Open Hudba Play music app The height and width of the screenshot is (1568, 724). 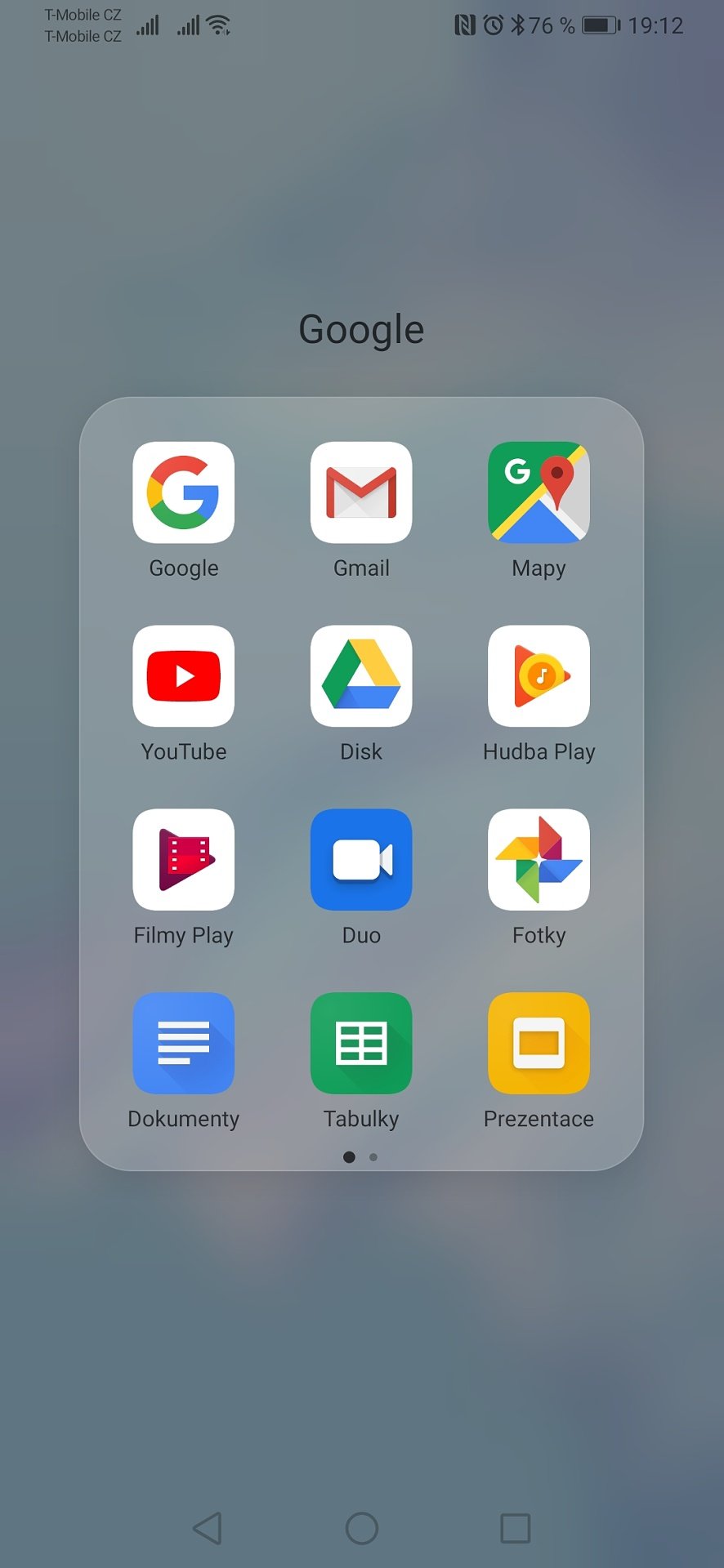[539, 676]
